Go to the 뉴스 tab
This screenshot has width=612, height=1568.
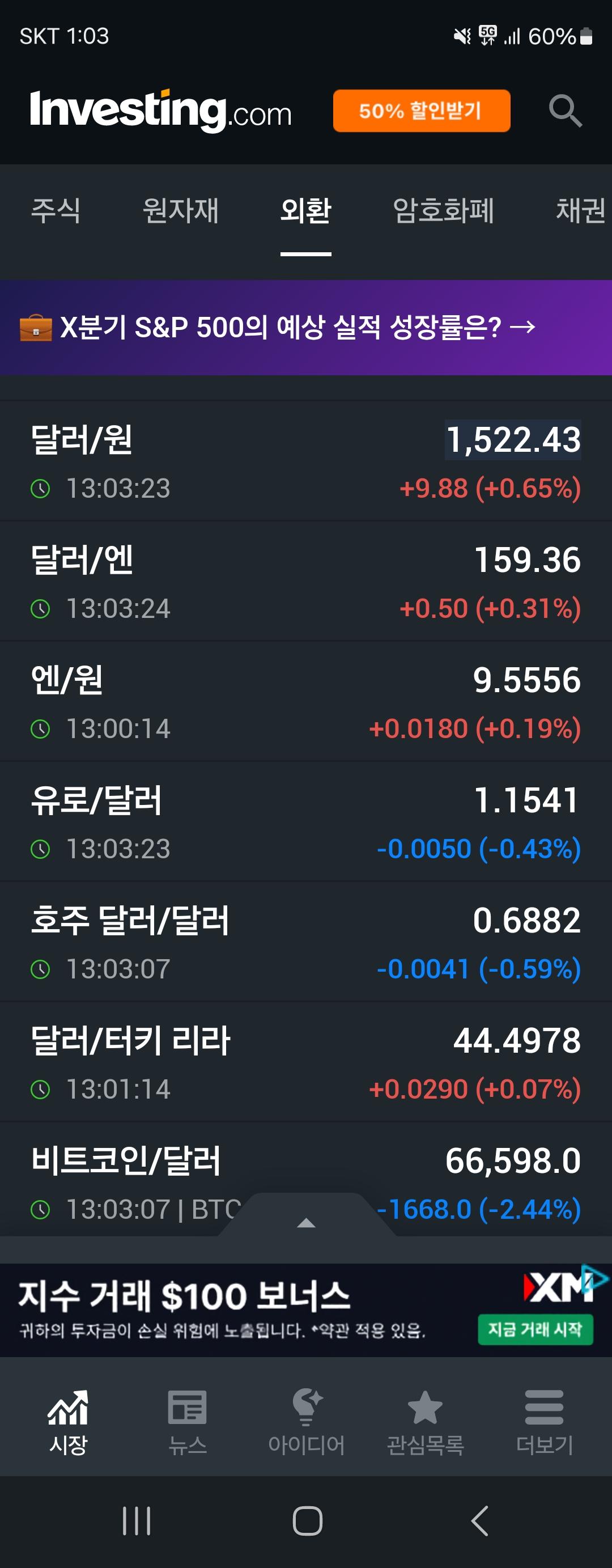click(x=188, y=1422)
